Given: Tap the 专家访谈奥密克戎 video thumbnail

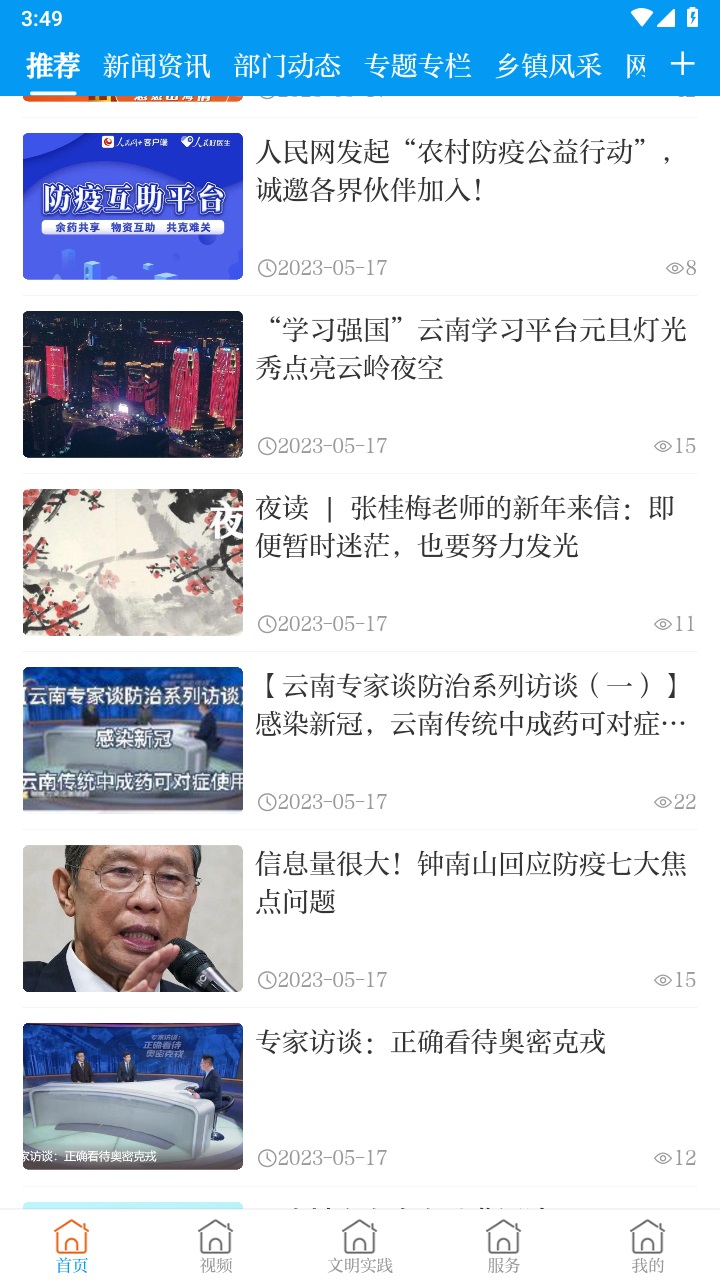Looking at the screenshot, I should [x=132, y=1096].
